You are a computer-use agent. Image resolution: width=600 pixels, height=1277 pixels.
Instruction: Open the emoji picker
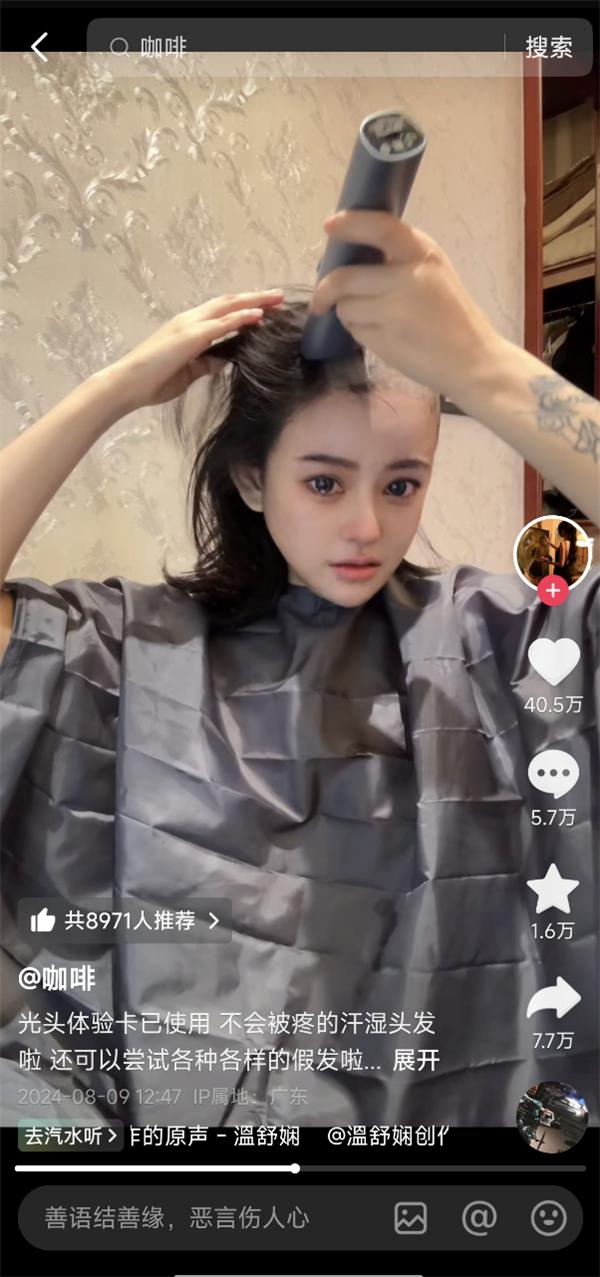point(548,1218)
